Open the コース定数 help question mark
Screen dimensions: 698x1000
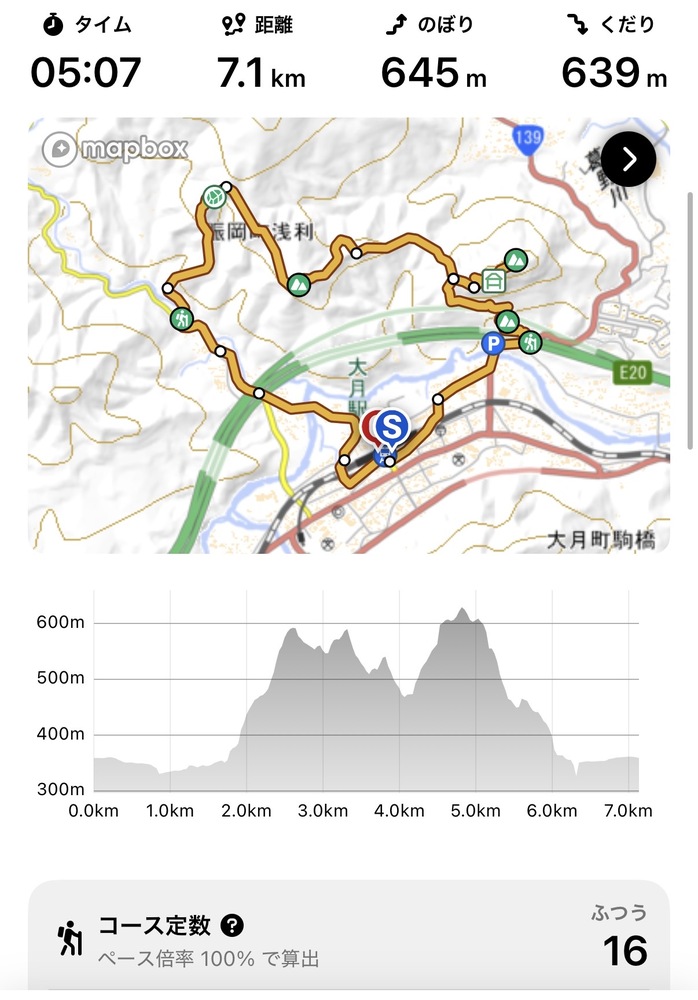[x=232, y=925]
